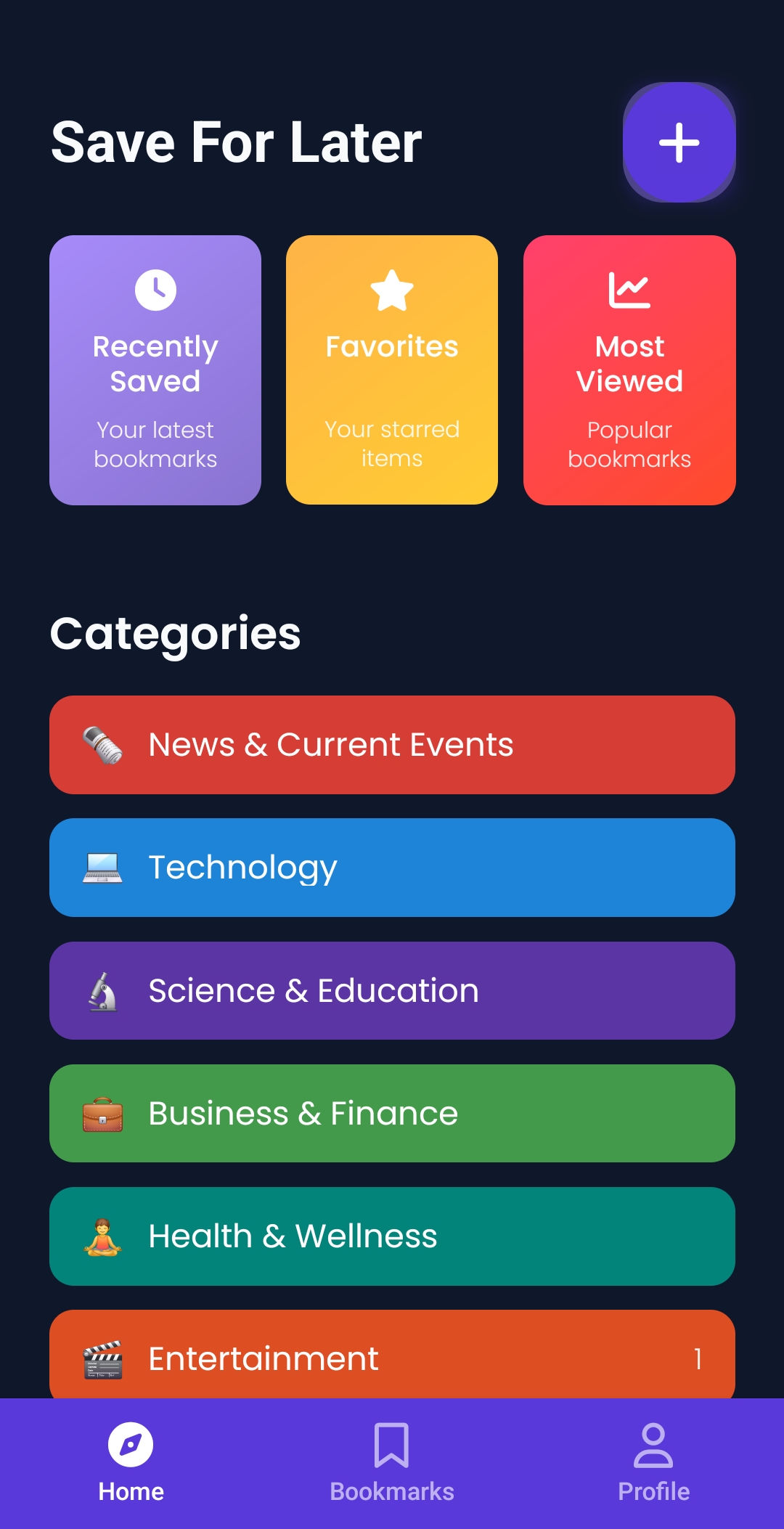Image resolution: width=784 pixels, height=1529 pixels.
Task: Open the Entertainment category with one item
Action: [391, 1358]
